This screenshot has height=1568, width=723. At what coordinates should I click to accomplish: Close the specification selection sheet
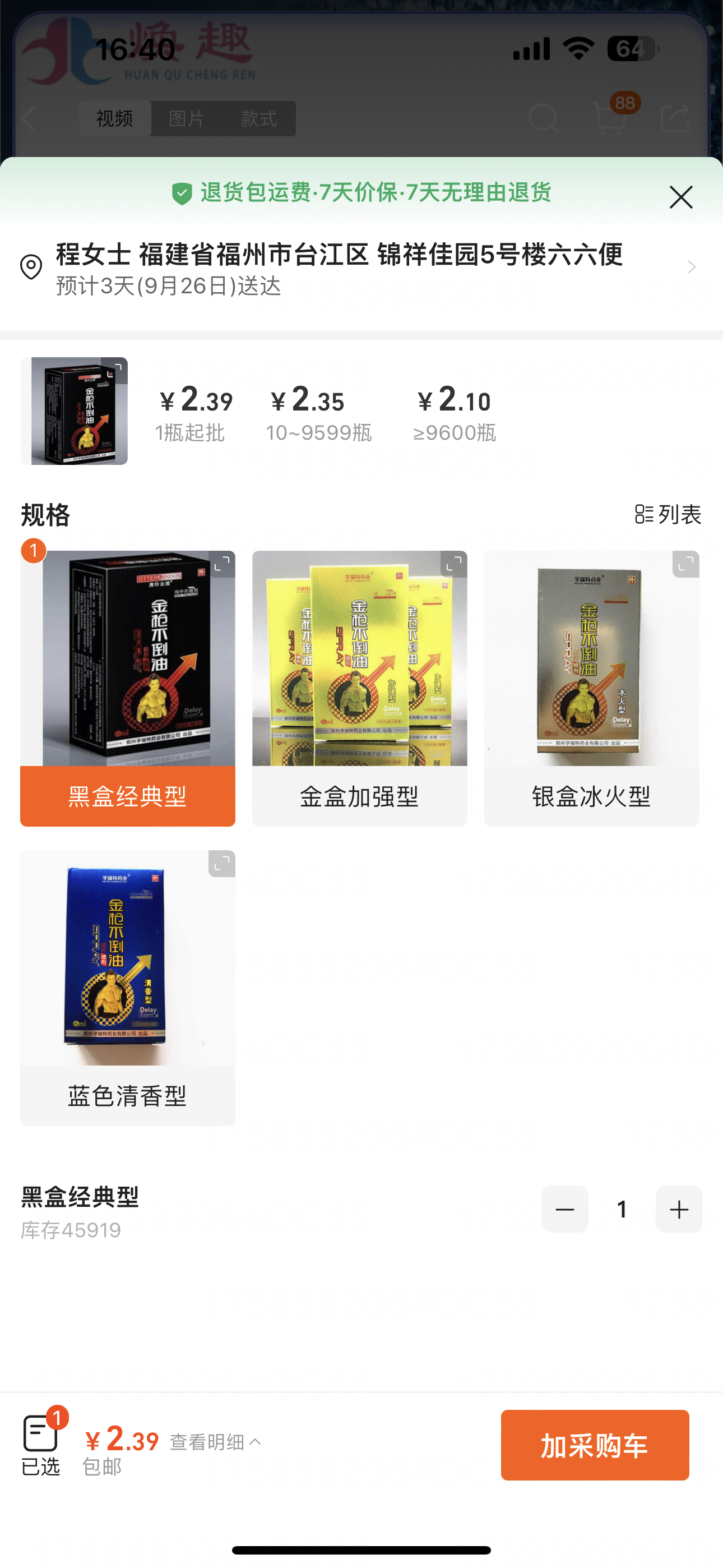pos(680,197)
